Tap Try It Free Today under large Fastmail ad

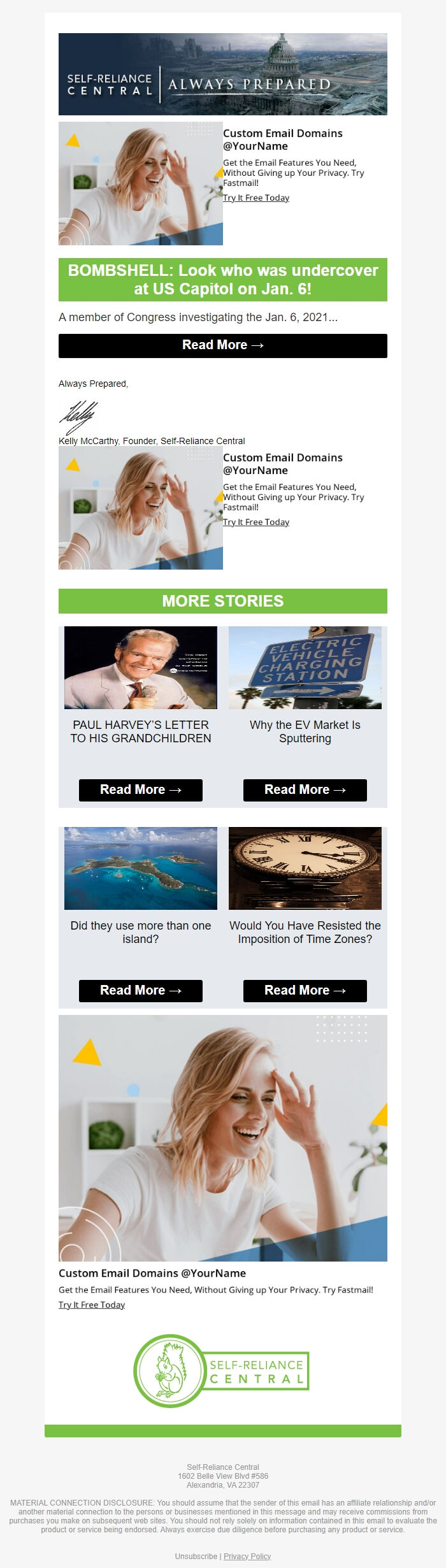pos(92,1304)
